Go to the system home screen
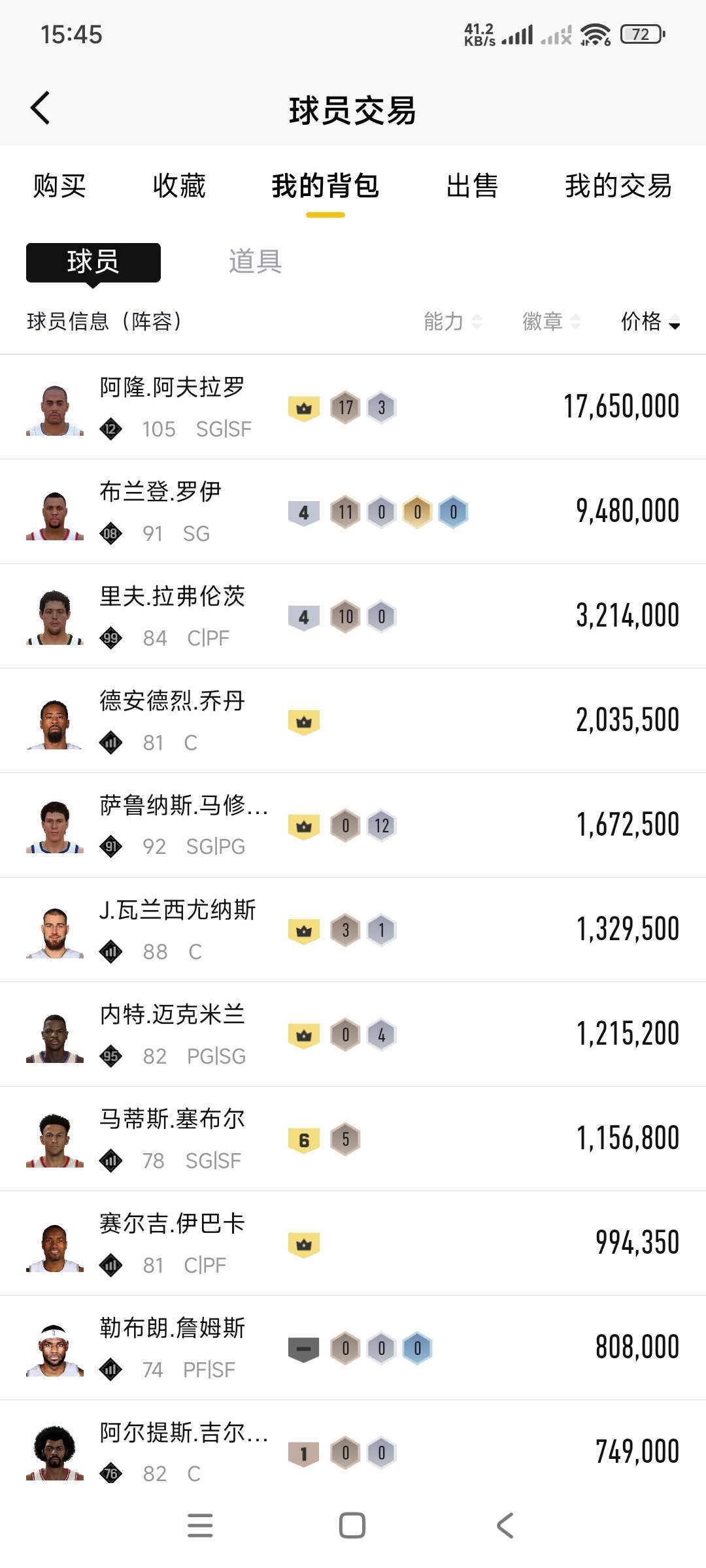This screenshot has height=1568, width=706. point(352,1526)
